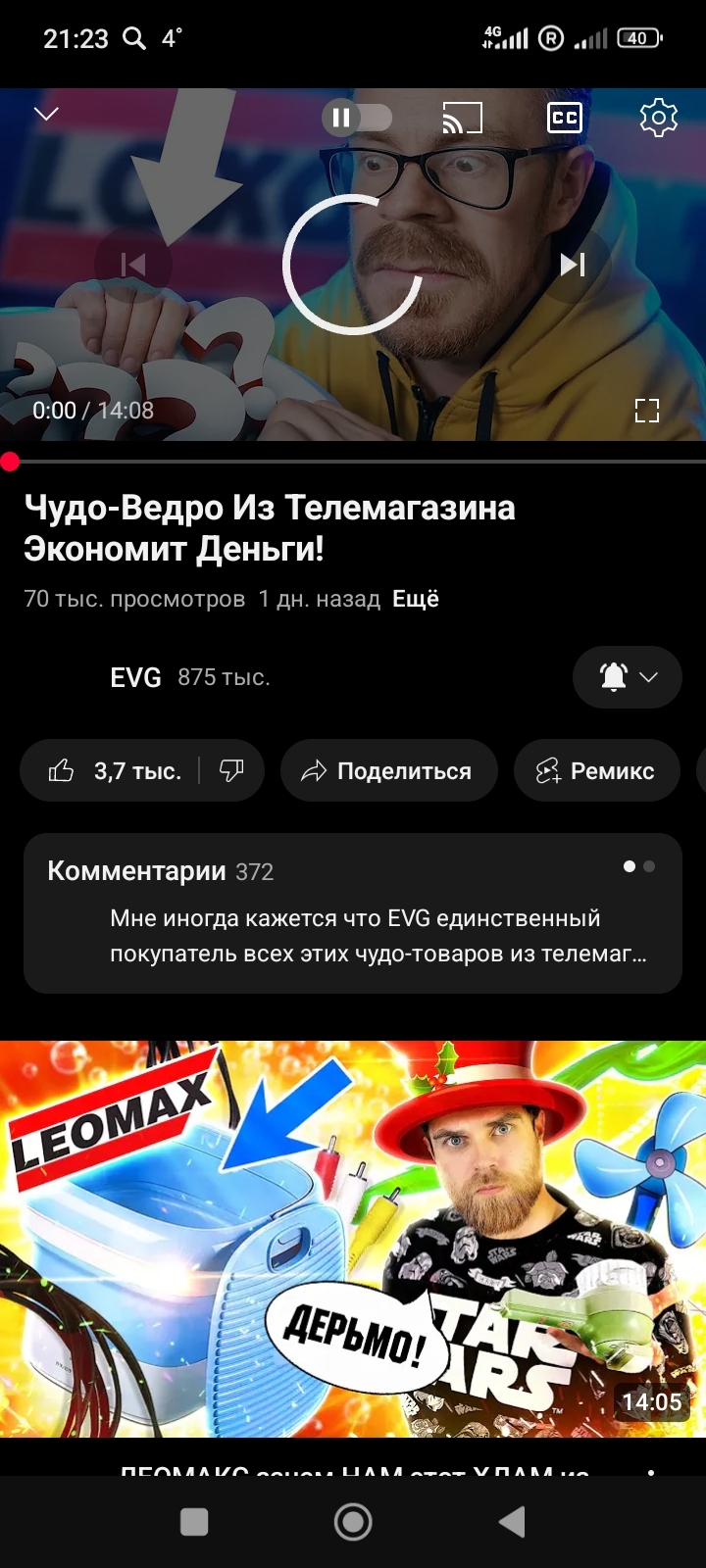Like the video with 3,7 тыс. likes
The image size is (706, 1568).
coord(113,771)
